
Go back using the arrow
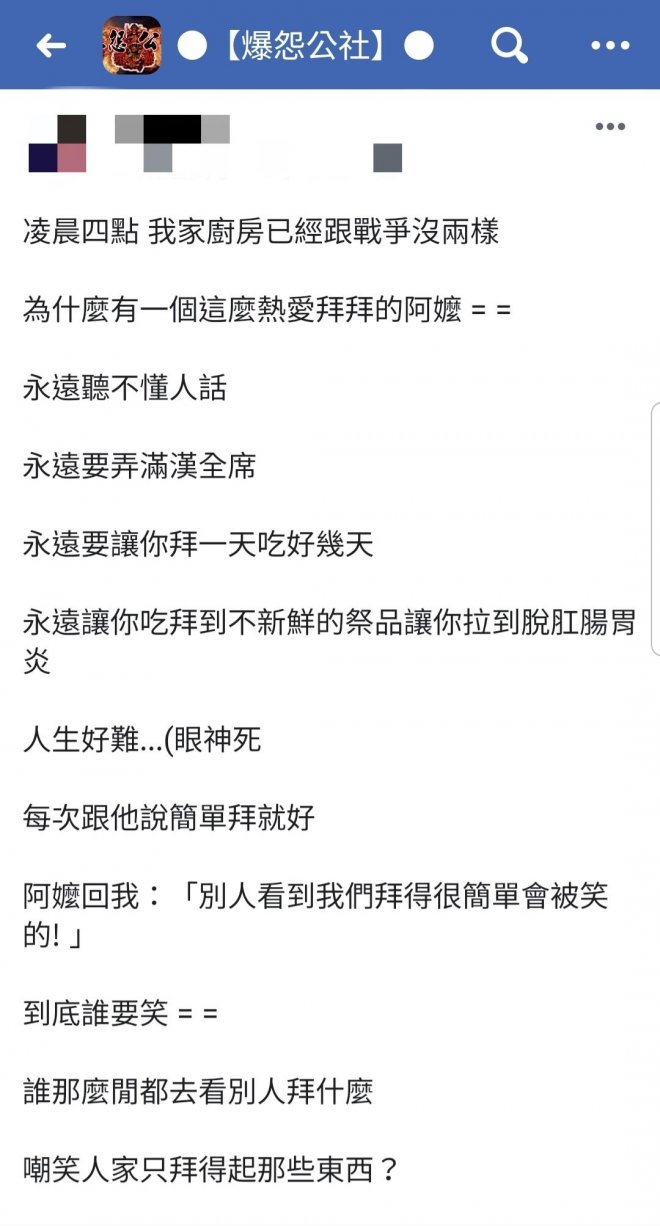(x=50, y=46)
